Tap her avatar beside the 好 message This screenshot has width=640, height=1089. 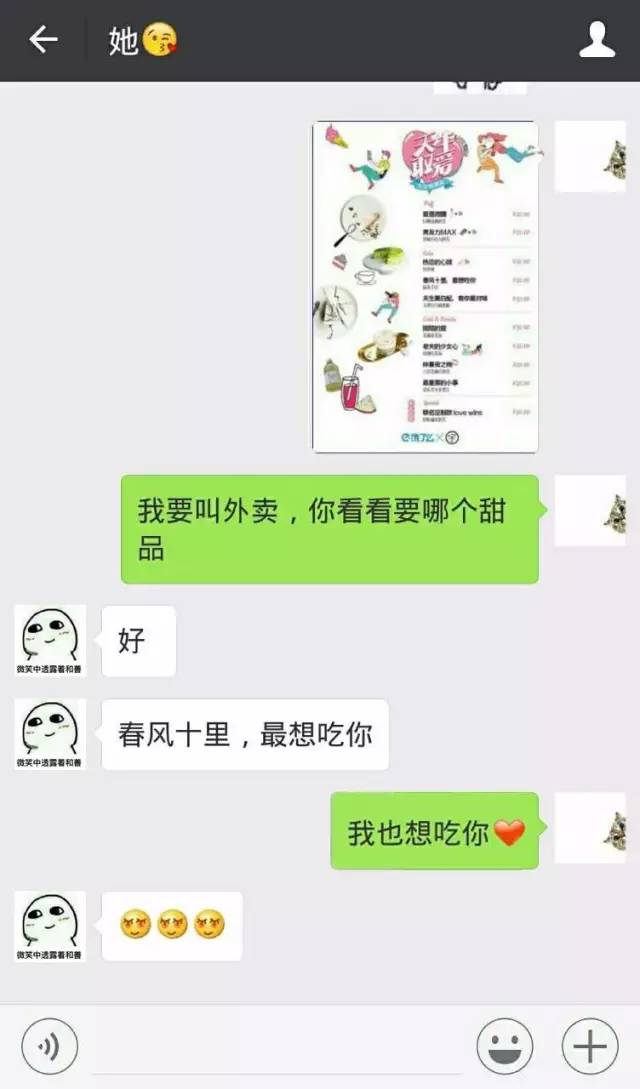(x=50, y=640)
